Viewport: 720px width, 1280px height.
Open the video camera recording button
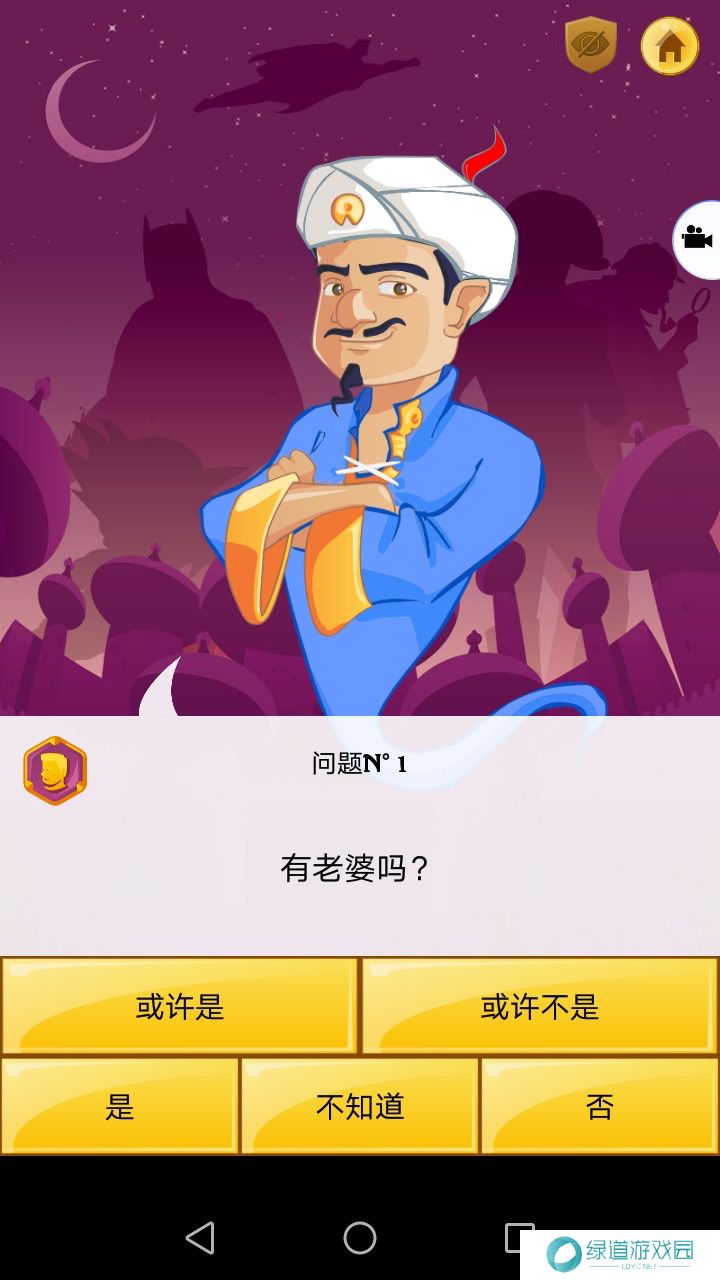click(697, 239)
